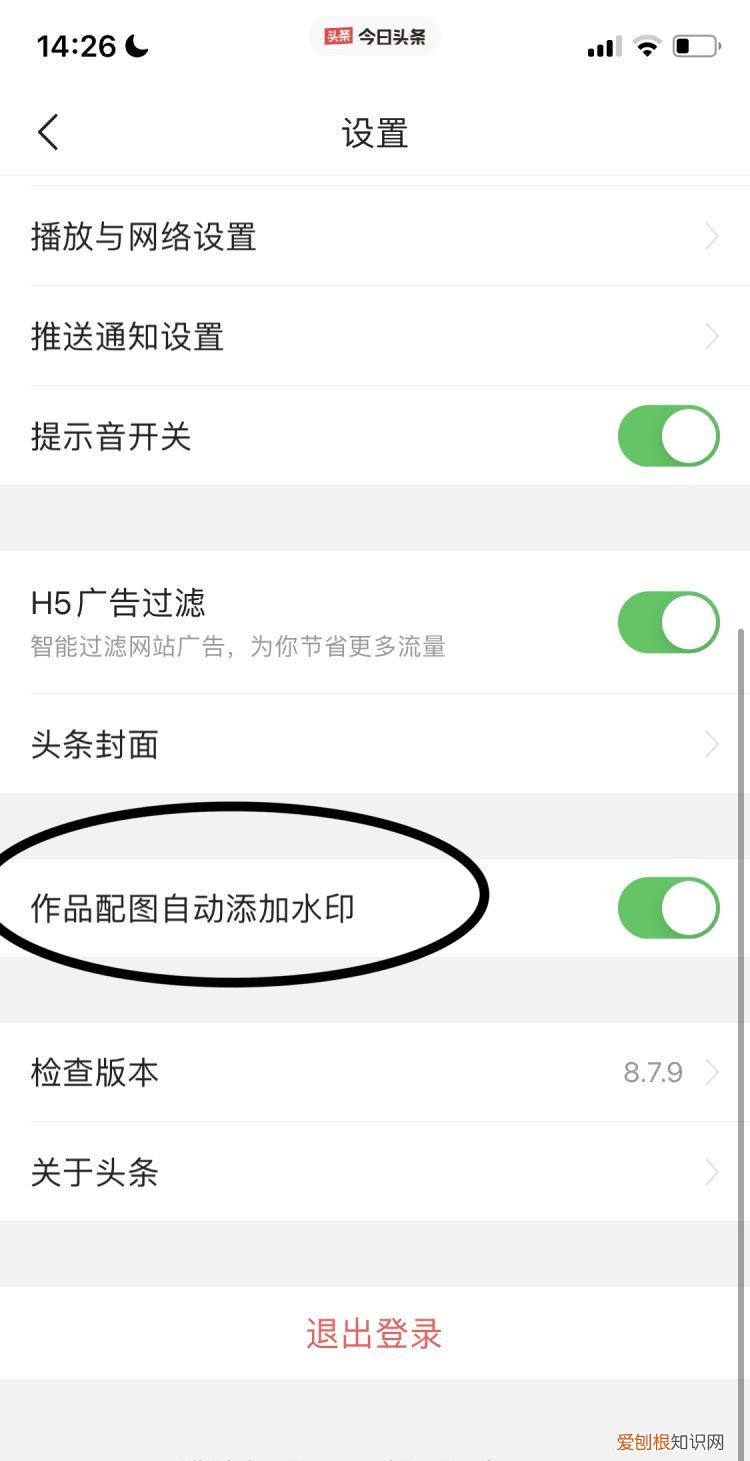
Task: Tap the cellular signal bars icon
Action: [601, 45]
